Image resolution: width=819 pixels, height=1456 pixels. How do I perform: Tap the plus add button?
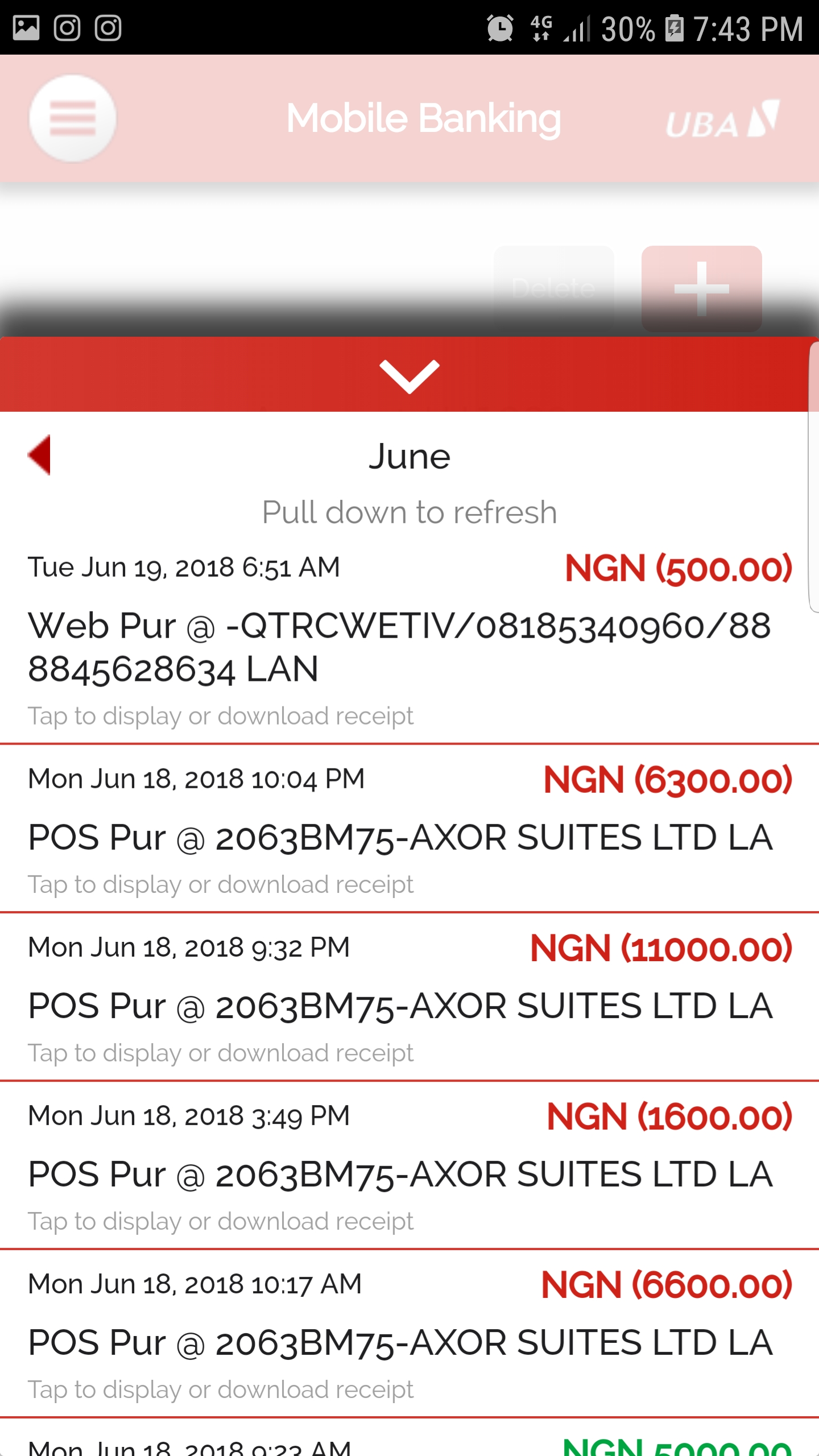701,288
